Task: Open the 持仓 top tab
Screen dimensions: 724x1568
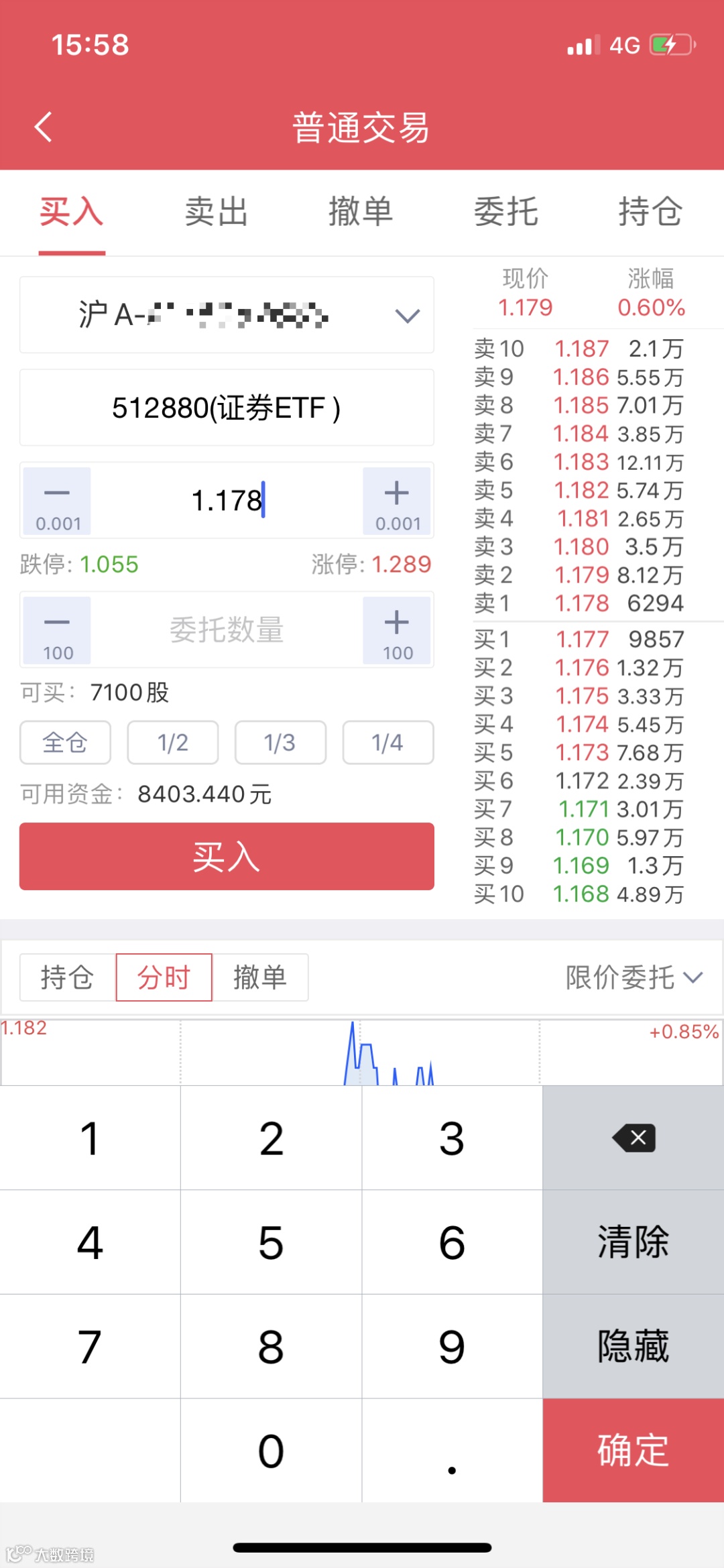Action: [x=650, y=212]
